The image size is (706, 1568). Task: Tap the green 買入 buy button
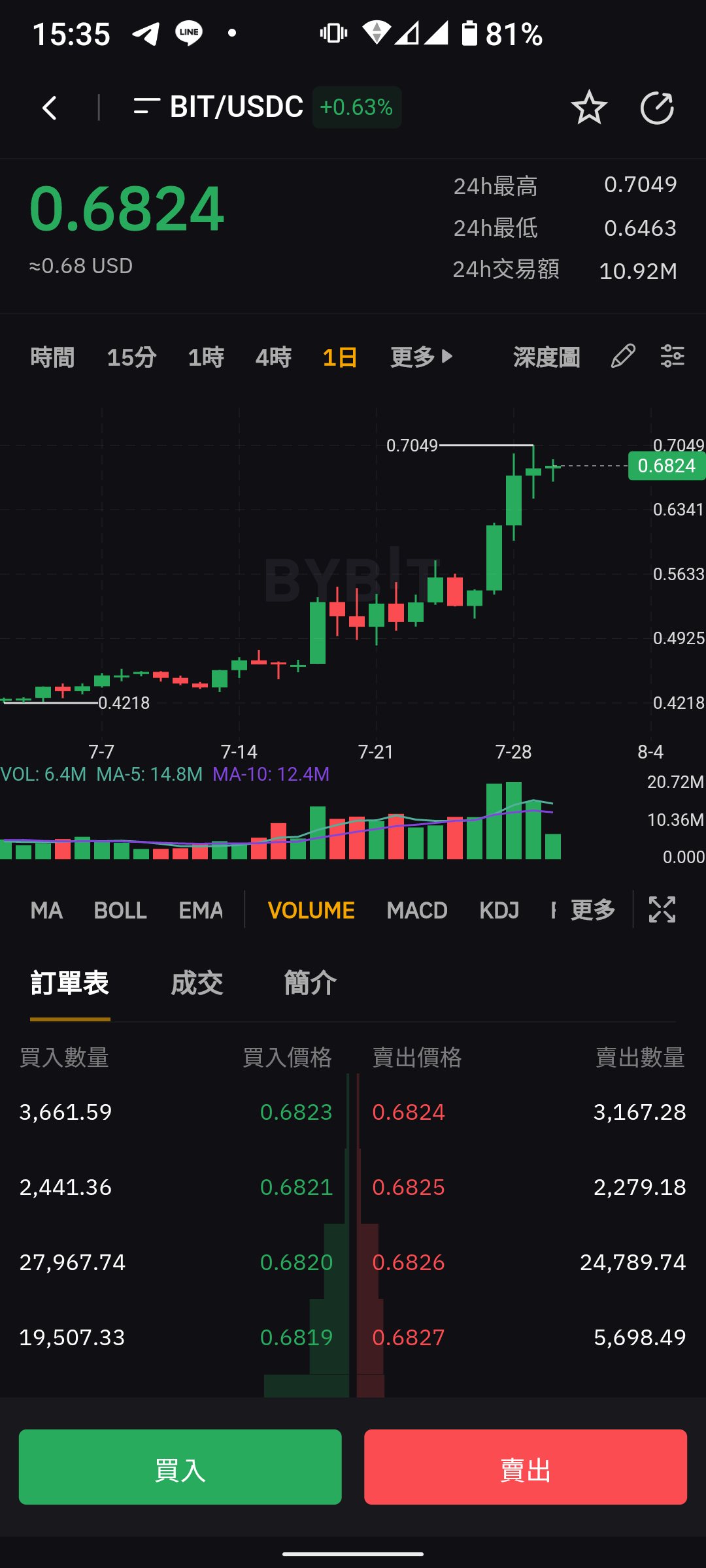click(x=180, y=1467)
